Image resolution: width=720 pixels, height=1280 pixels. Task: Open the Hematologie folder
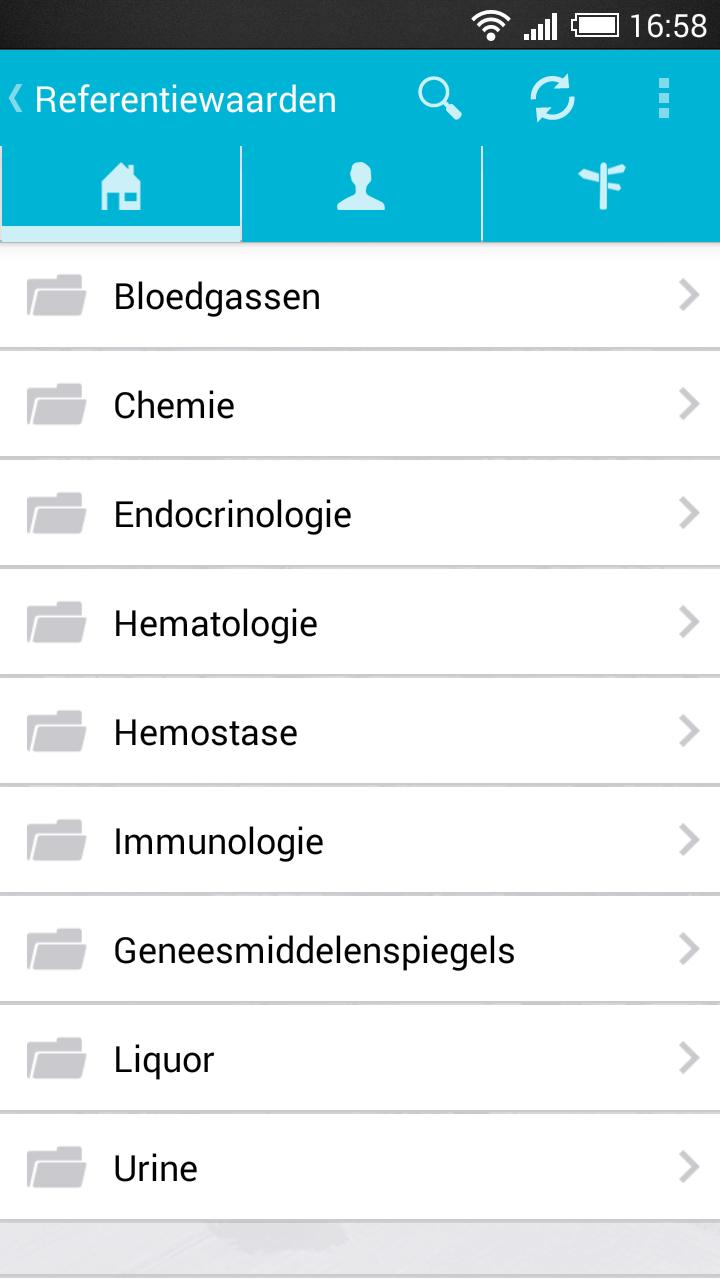[360, 624]
